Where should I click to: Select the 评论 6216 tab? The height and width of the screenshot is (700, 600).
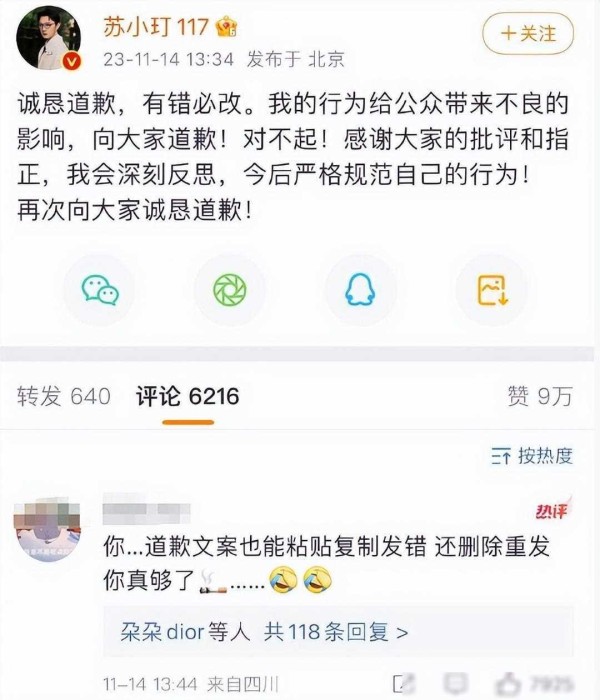[x=188, y=397]
